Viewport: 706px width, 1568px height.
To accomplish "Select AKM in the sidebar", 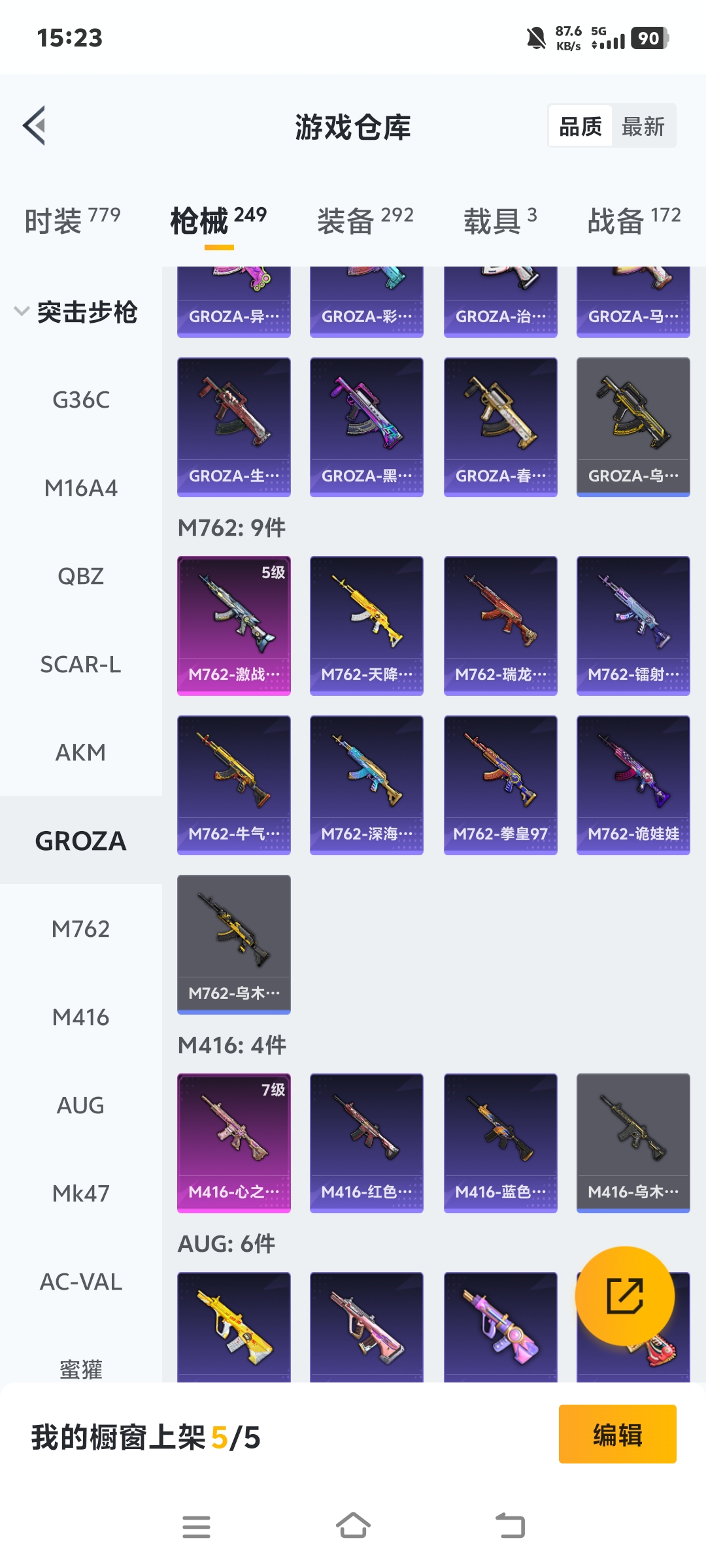I will coord(80,753).
